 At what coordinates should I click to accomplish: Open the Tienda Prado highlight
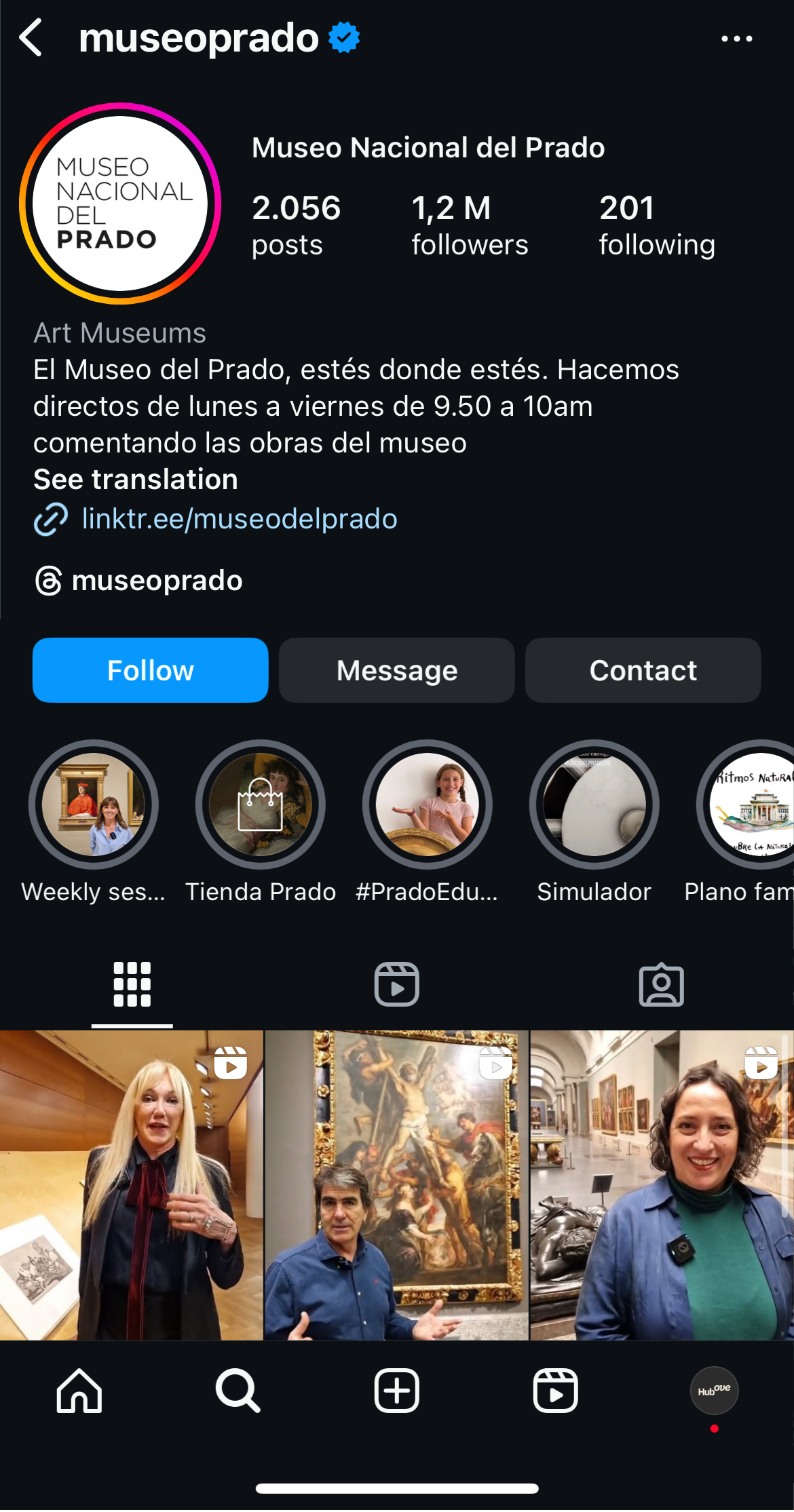click(261, 805)
